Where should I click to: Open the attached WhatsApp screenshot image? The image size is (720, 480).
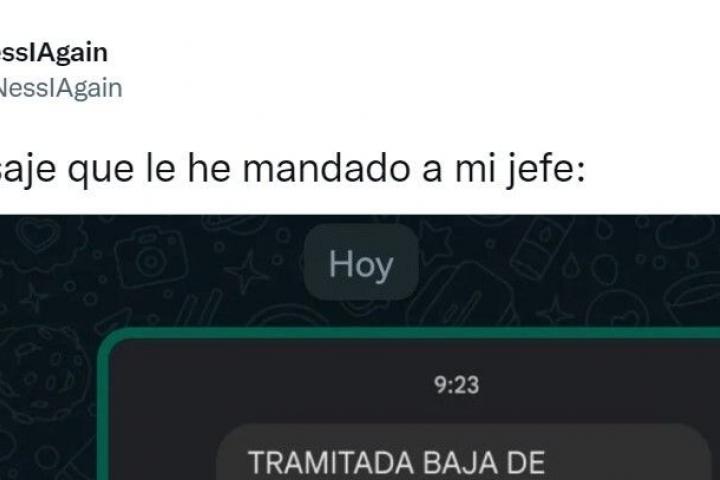pyautogui.click(x=360, y=350)
